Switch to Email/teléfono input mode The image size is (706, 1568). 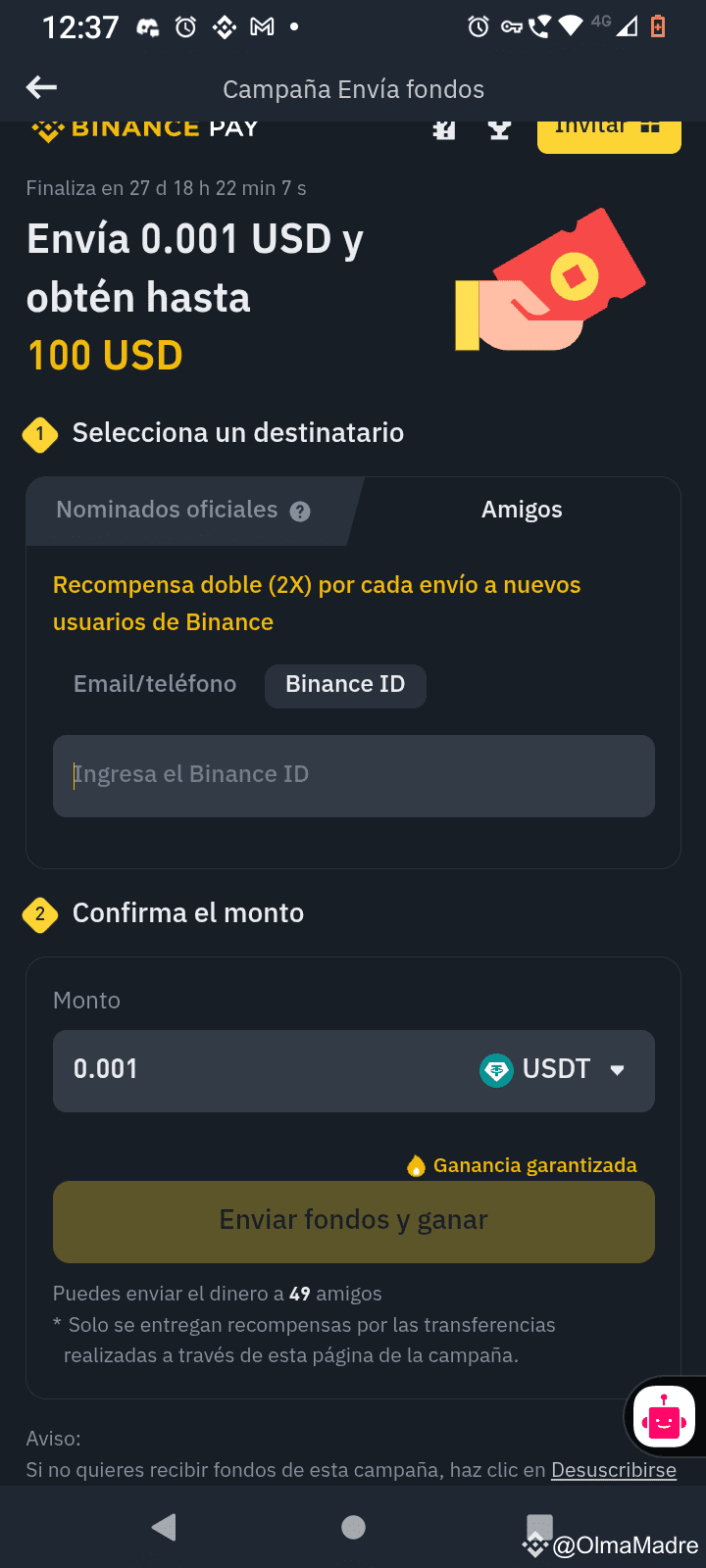pos(154,684)
